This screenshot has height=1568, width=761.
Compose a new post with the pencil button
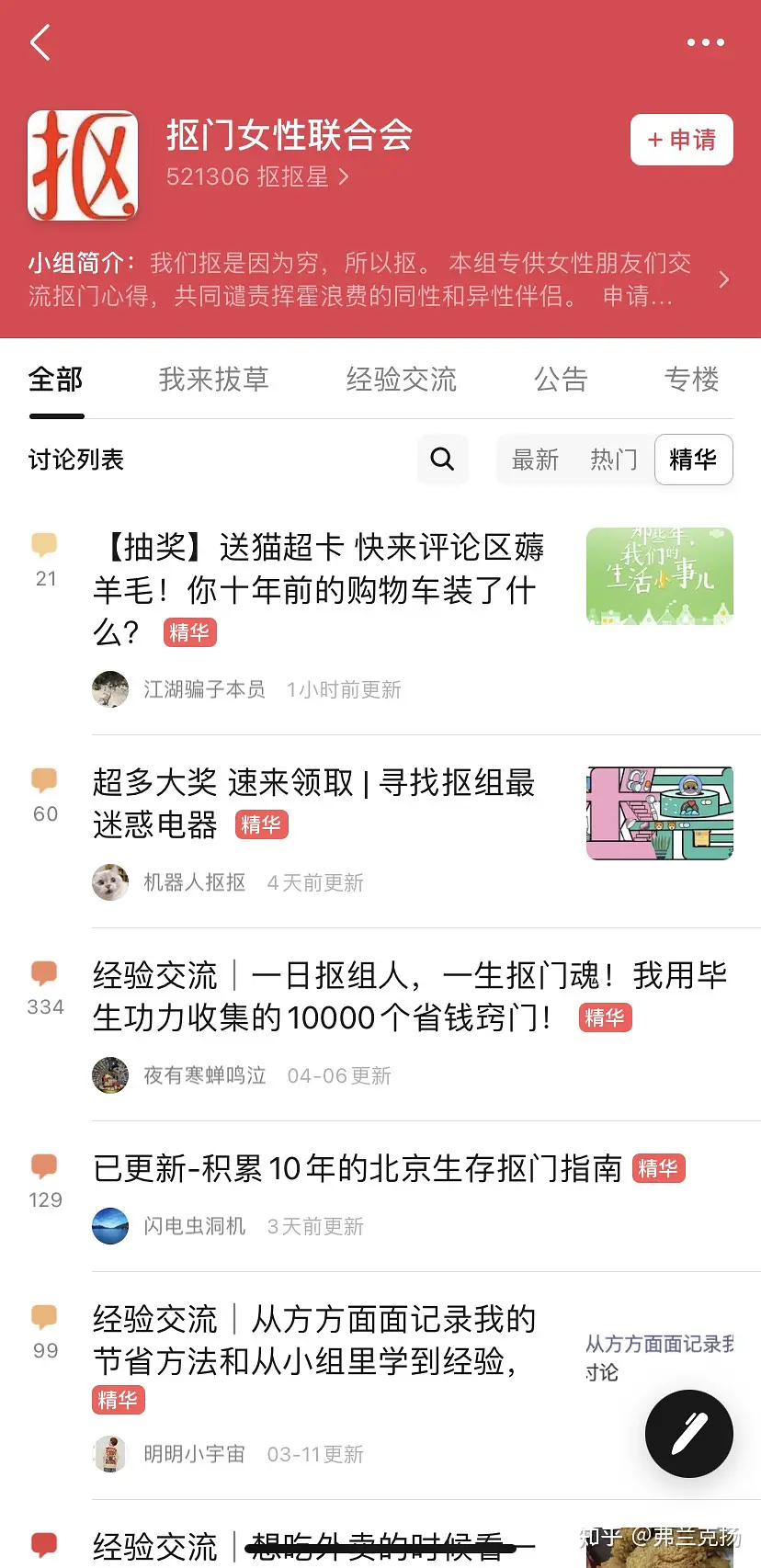pyautogui.click(x=688, y=1433)
